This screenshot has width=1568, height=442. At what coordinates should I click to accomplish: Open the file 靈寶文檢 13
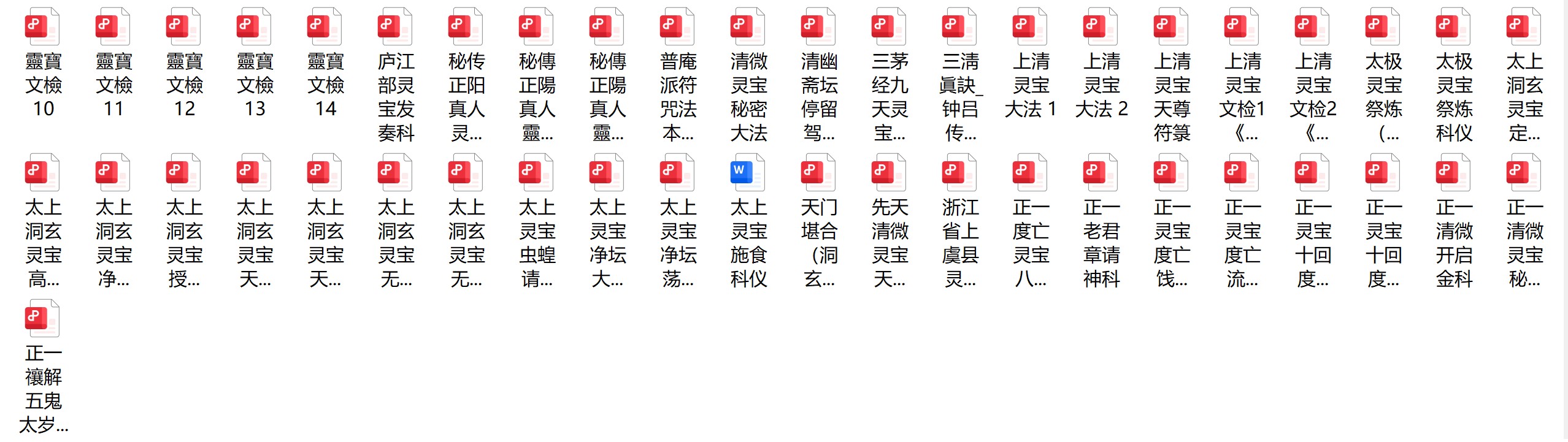pyautogui.click(x=253, y=28)
